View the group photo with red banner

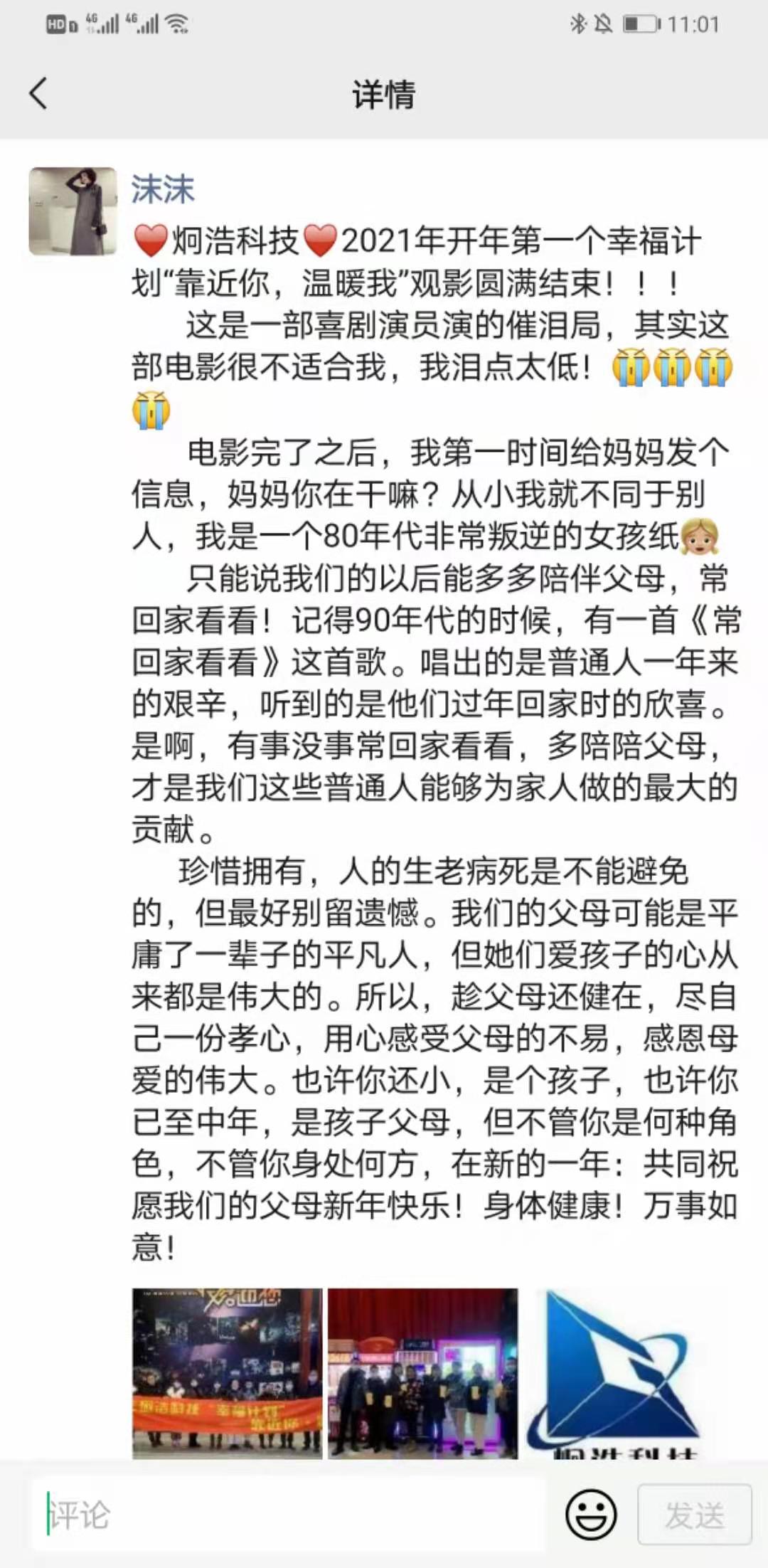pos(227,1373)
